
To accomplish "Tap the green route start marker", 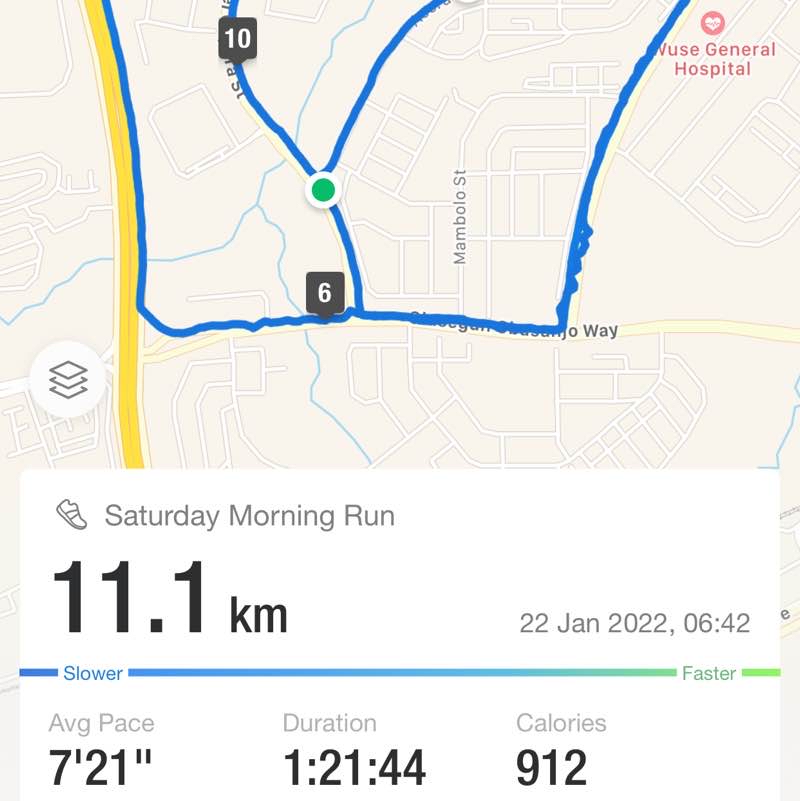I will click(x=322, y=188).
